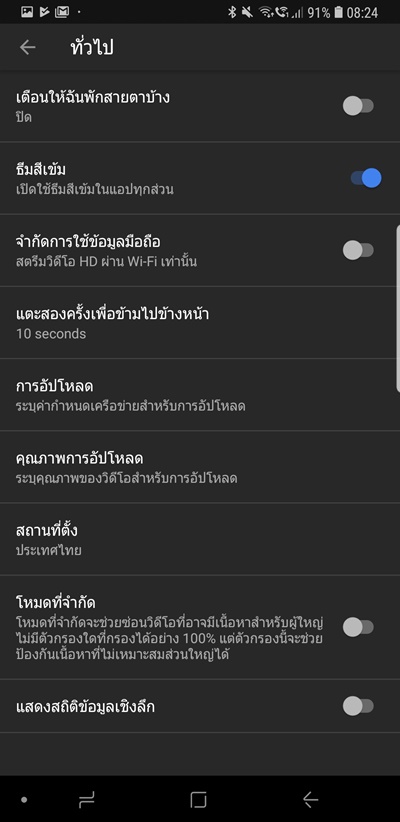Enable the เตือนให้ฉันพักสายตาบ้าง switch

click(x=358, y=105)
